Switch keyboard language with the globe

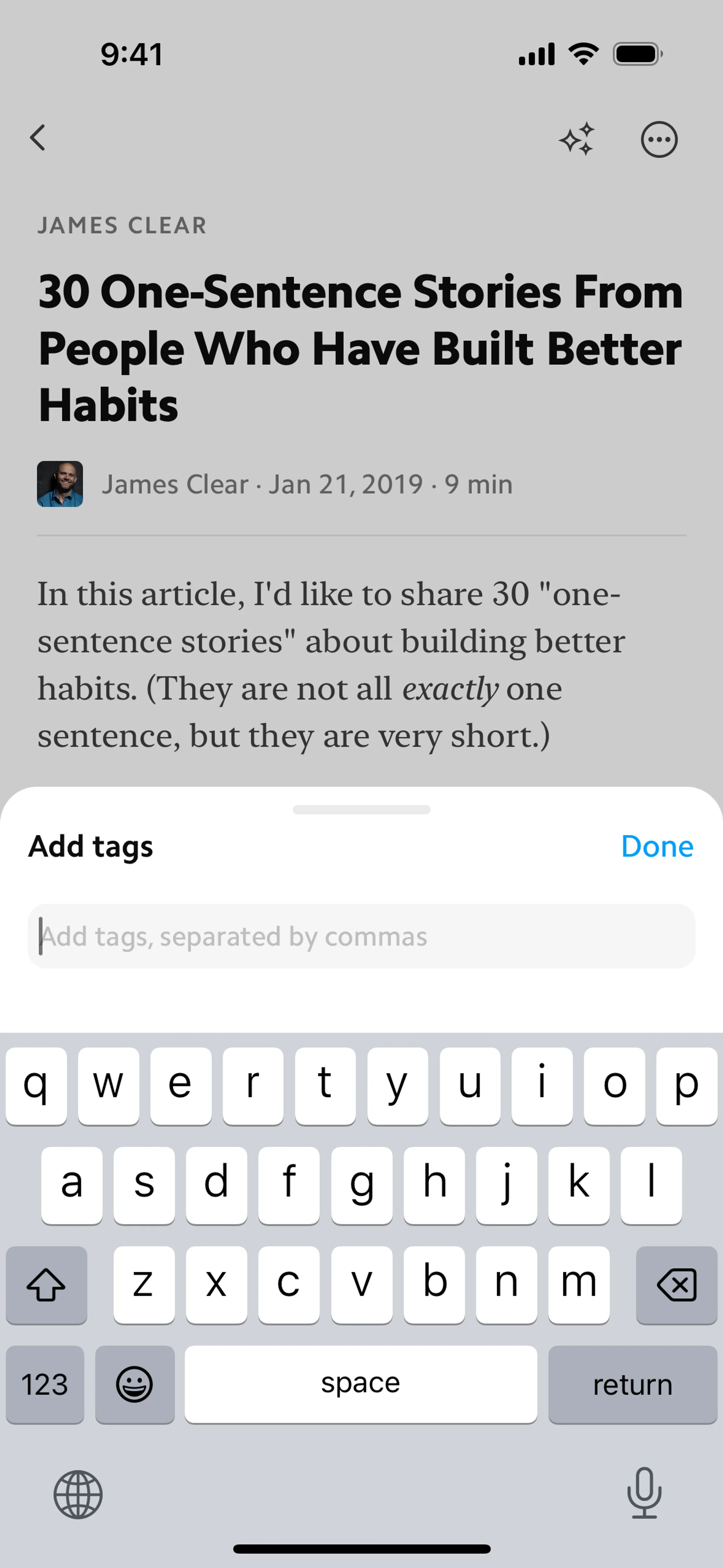pyautogui.click(x=78, y=1494)
